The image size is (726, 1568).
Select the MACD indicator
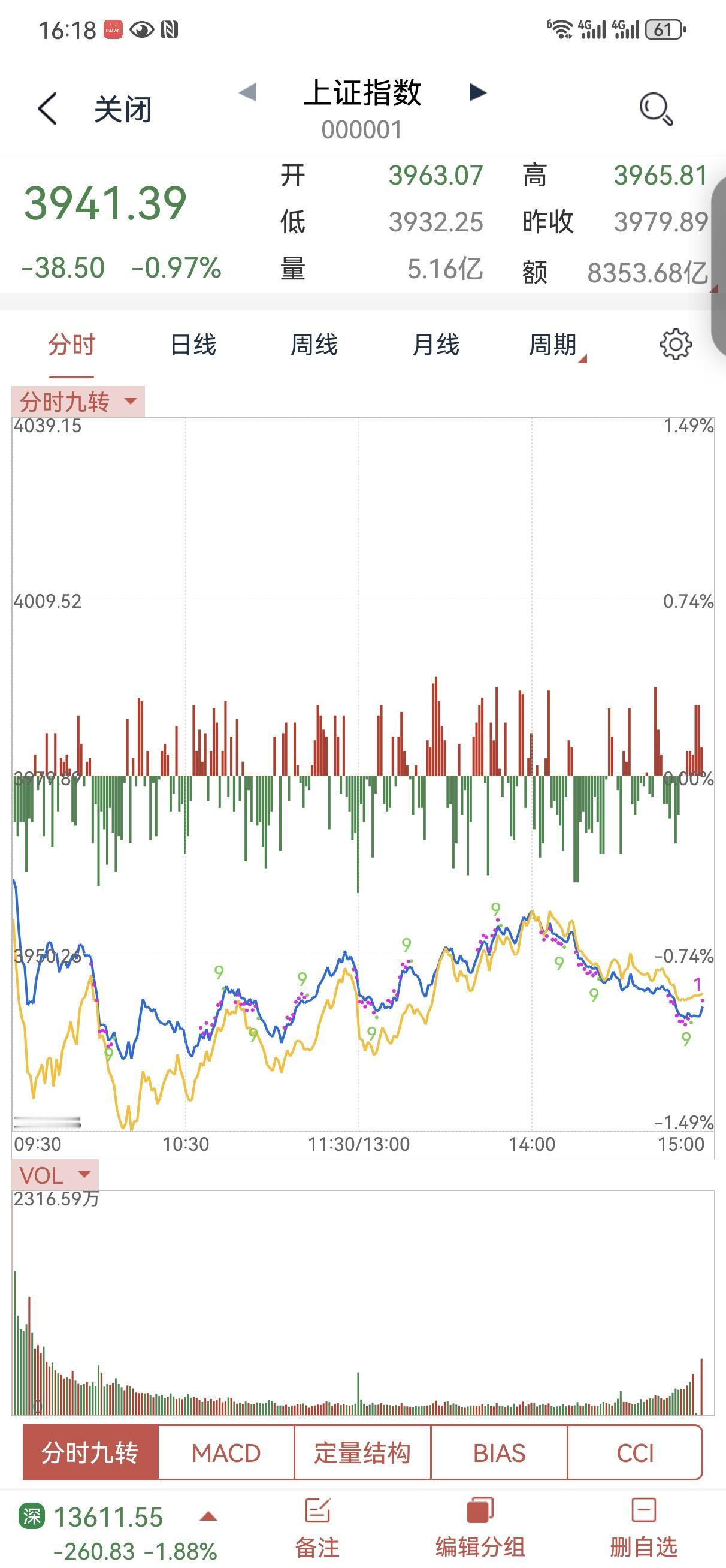tap(226, 1453)
